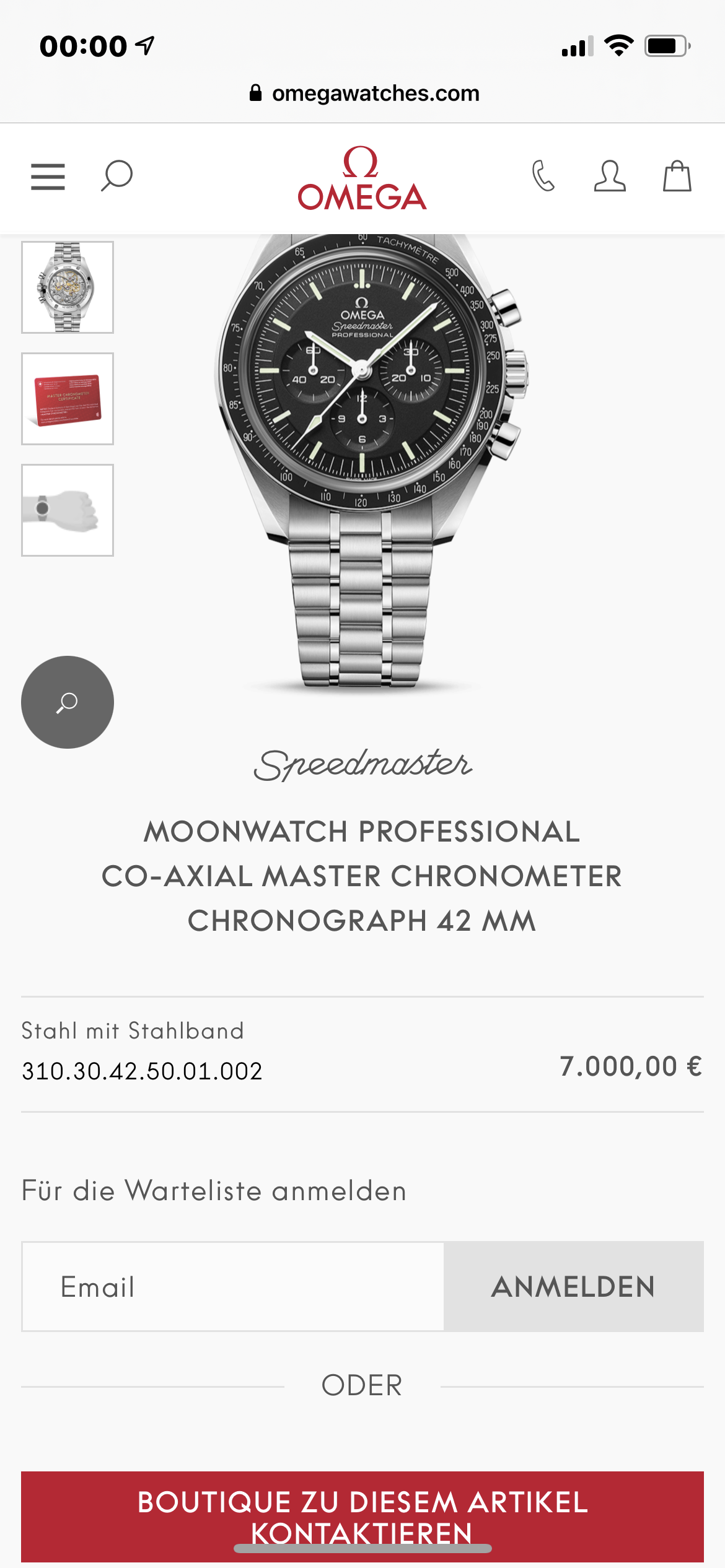Open the site search
The width and height of the screenshot is (725, 1568).
tap(116, 176)
